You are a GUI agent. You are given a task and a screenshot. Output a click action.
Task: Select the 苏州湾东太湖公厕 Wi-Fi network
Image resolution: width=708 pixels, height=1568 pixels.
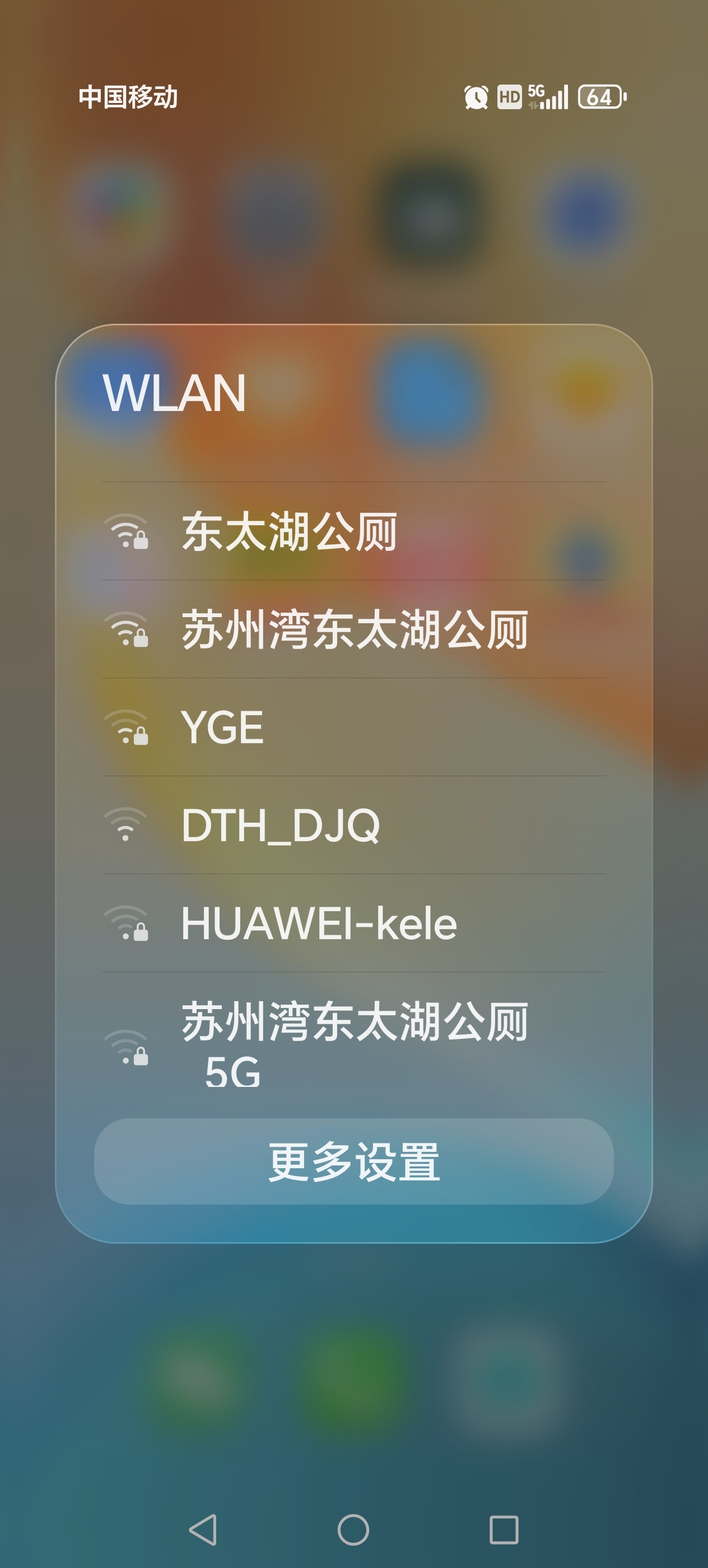point(353,629)
